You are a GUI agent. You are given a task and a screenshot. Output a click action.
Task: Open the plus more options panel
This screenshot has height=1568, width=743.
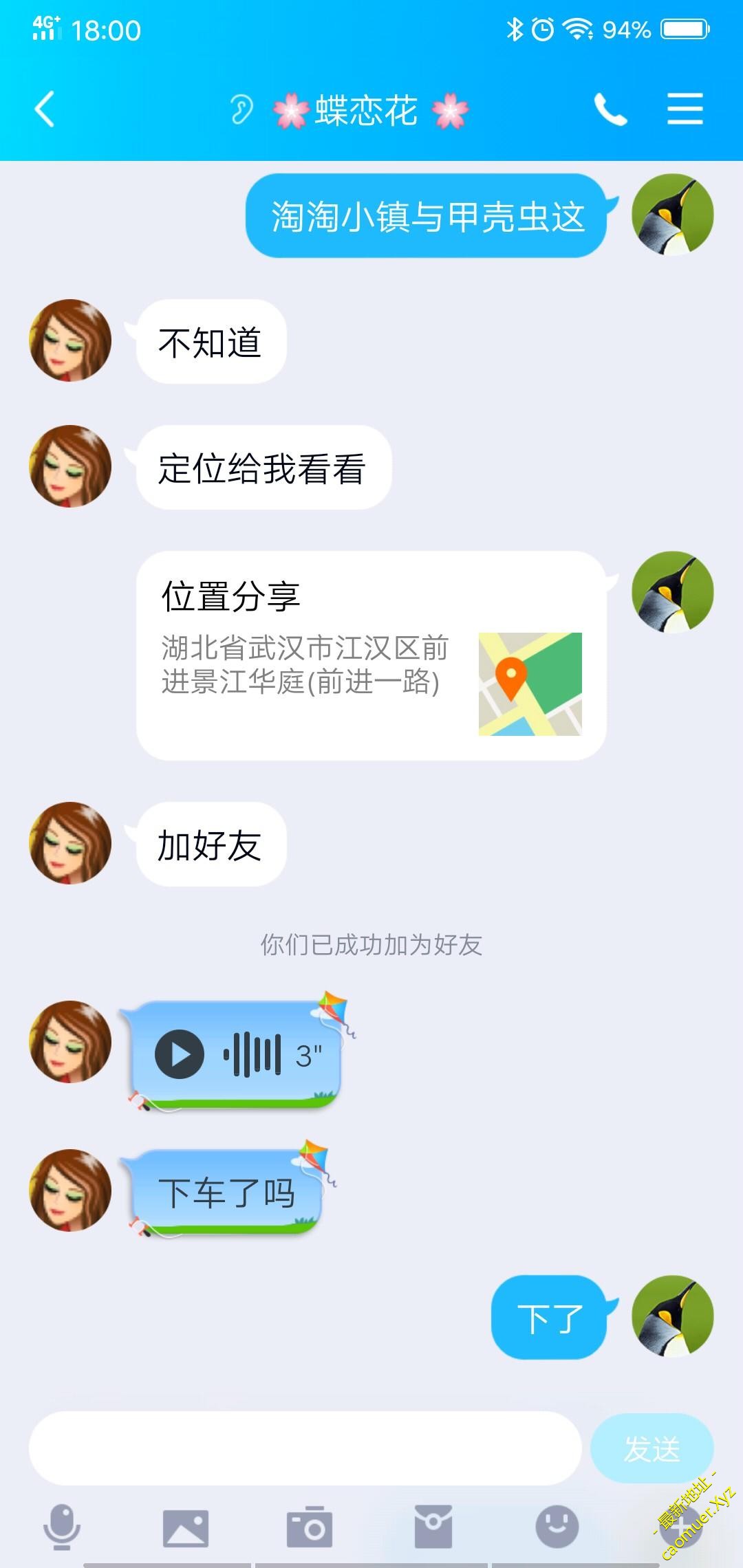[x=680, y=1527]
